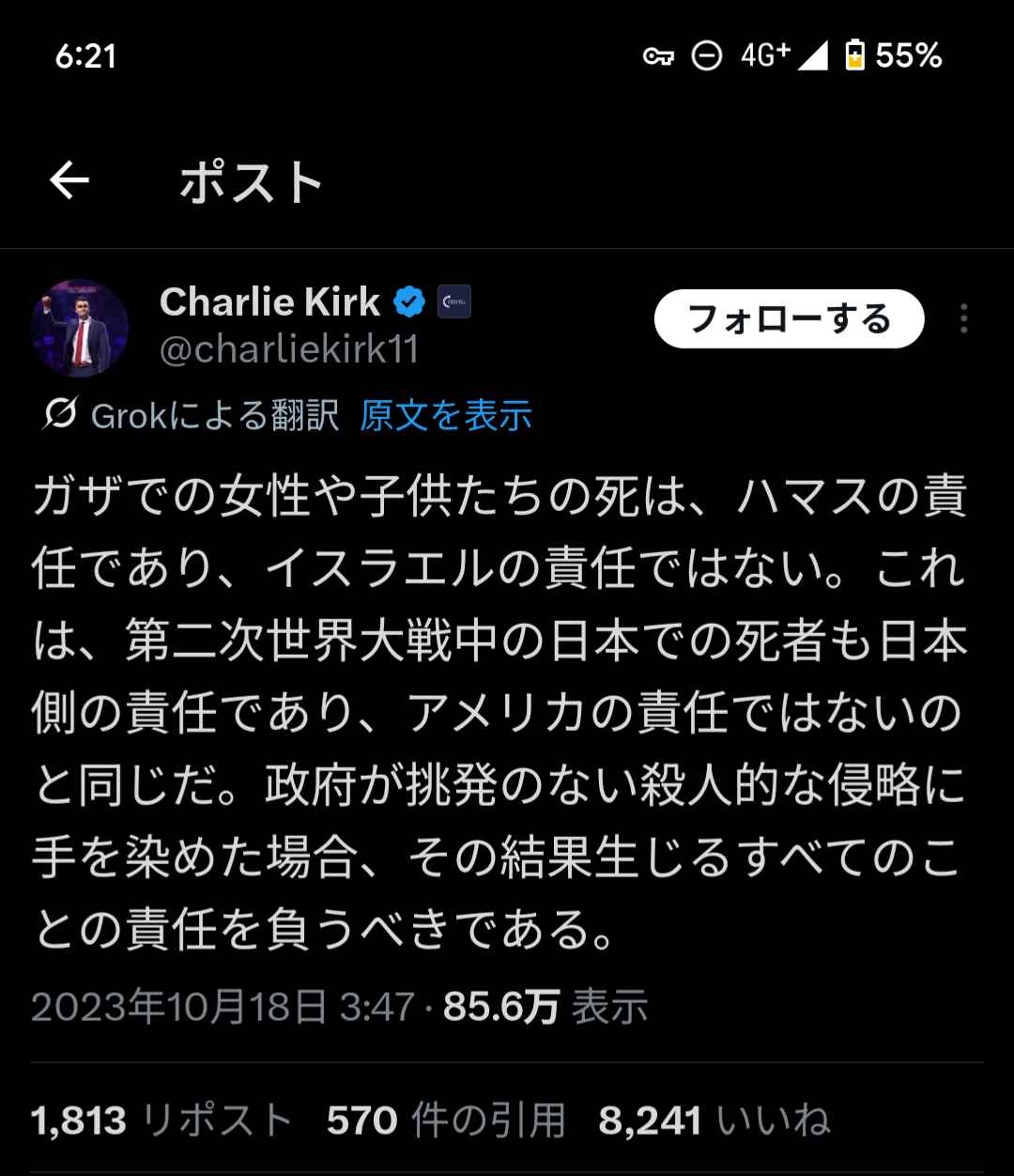Open the post's three-dot overflow menu

click(963, 319)
